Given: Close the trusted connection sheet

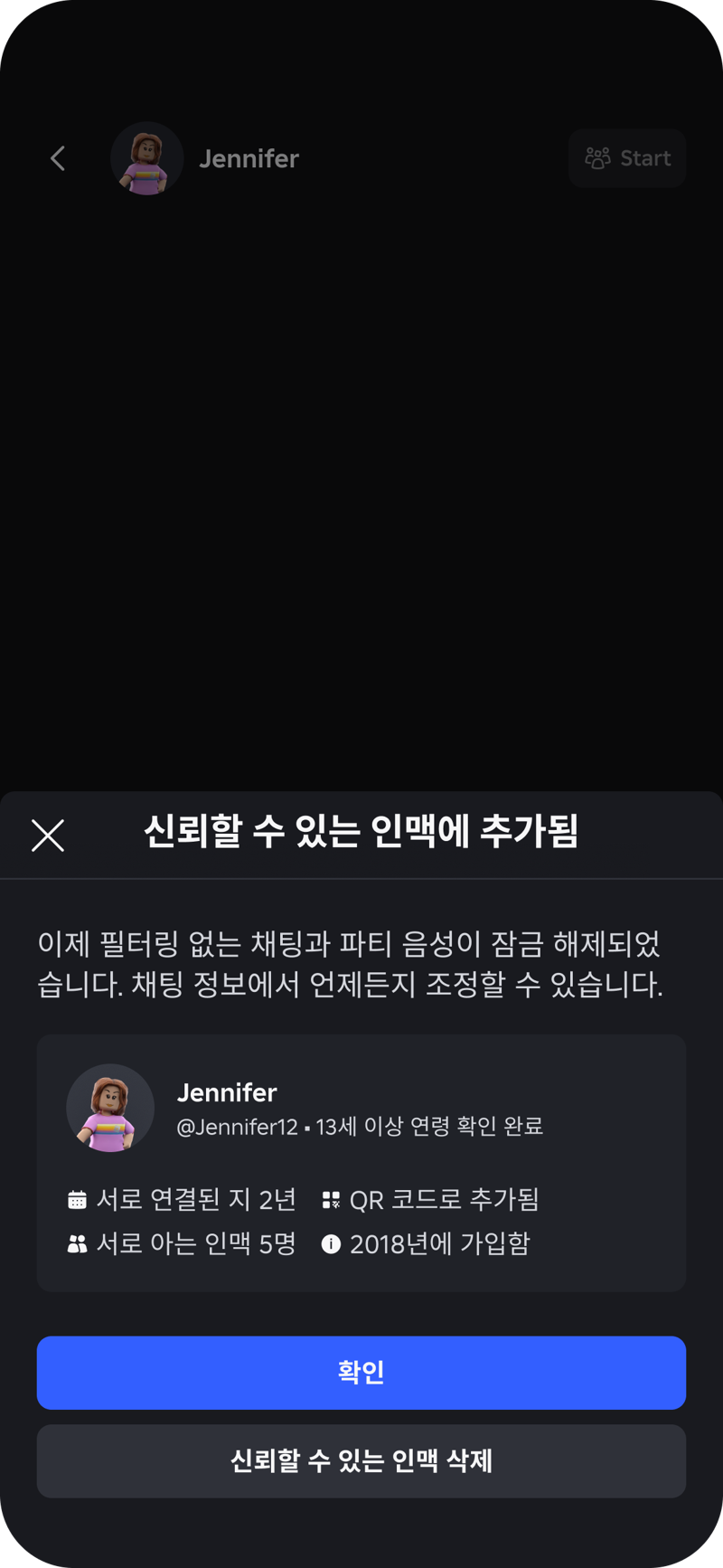Looking at the screenshot, I should tap(48, 835).
